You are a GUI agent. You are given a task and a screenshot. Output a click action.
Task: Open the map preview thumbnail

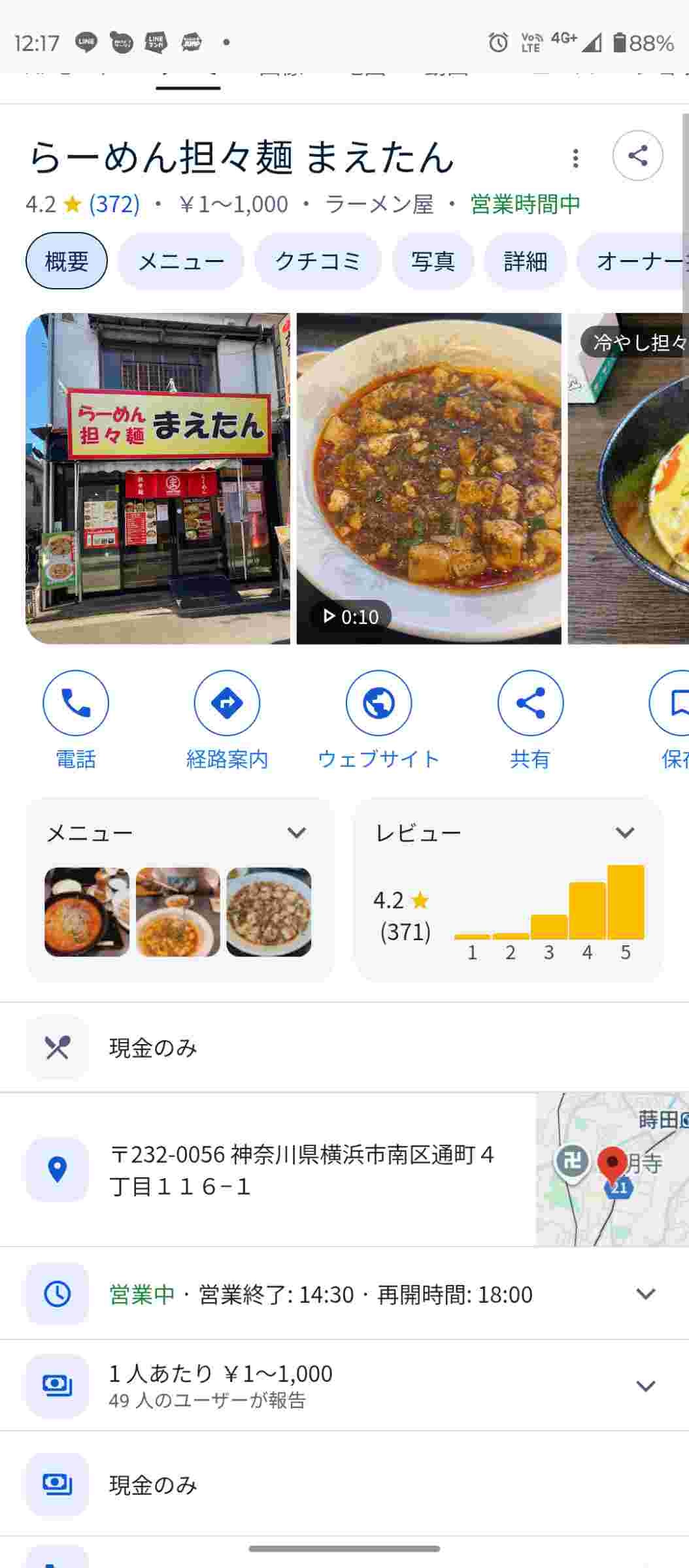[612, 1169]
